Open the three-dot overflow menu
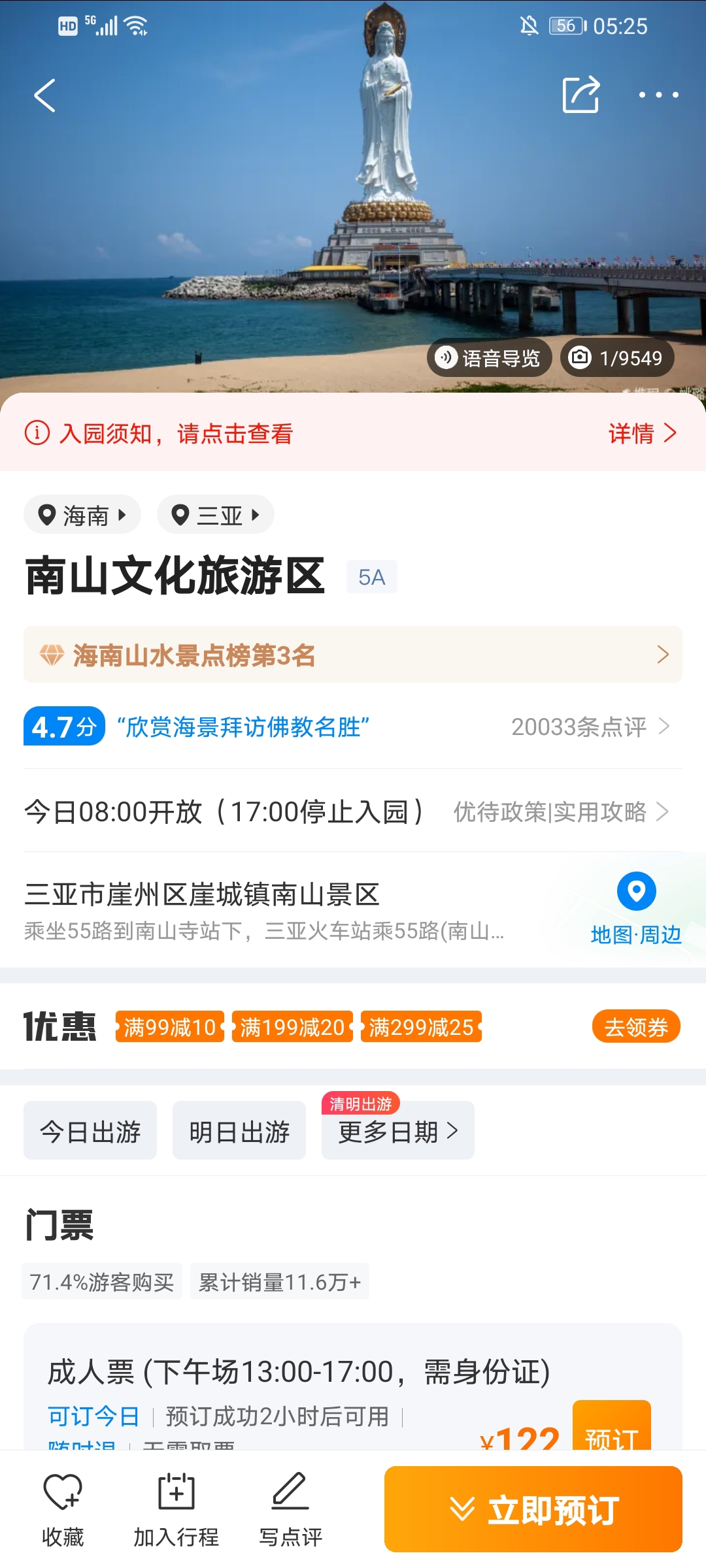 (658, 95)
